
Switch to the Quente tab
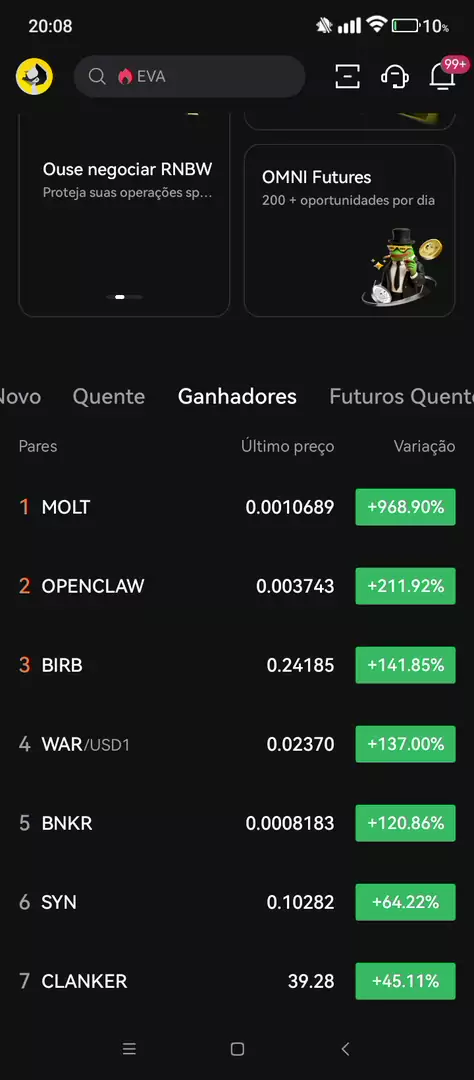[x=109, y=397]
